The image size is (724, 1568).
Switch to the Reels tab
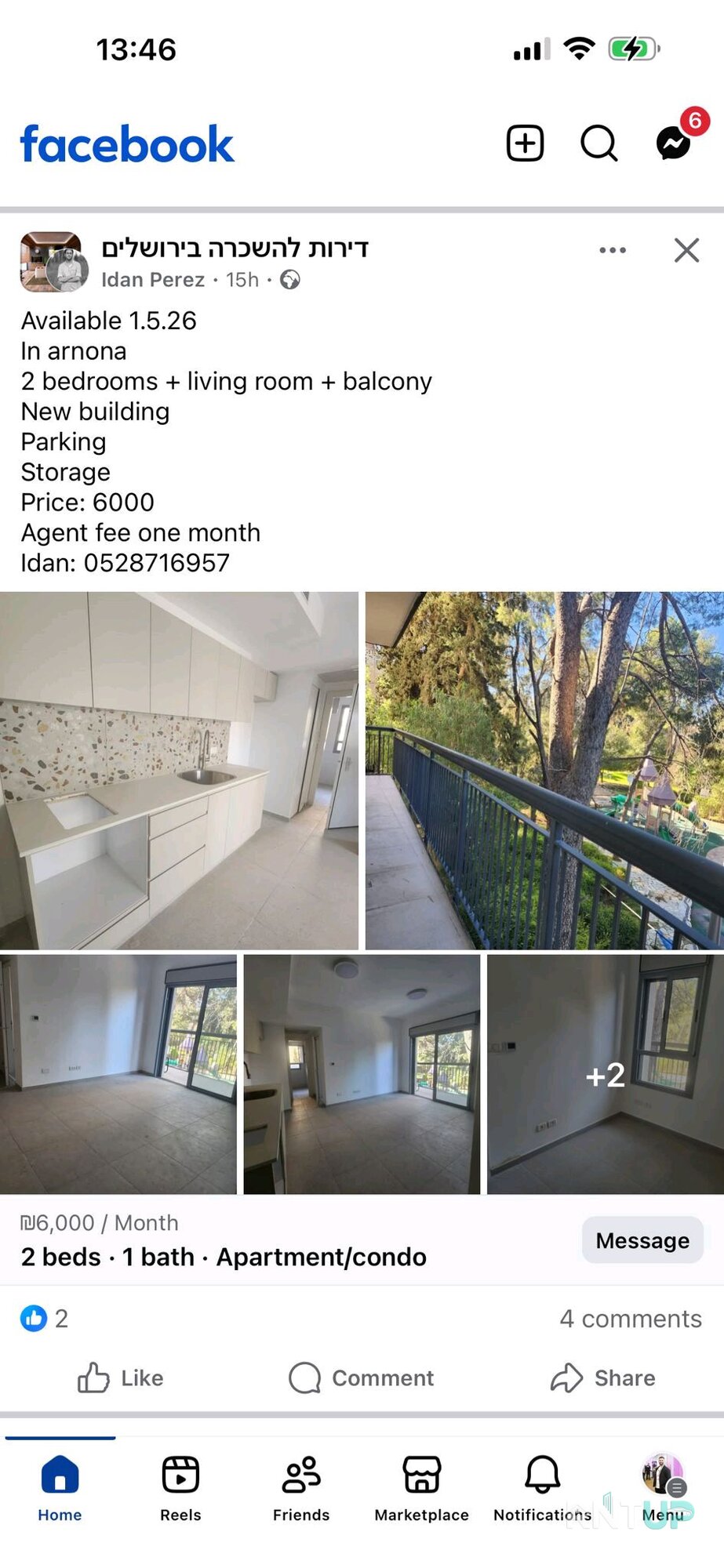(180, 1488)
